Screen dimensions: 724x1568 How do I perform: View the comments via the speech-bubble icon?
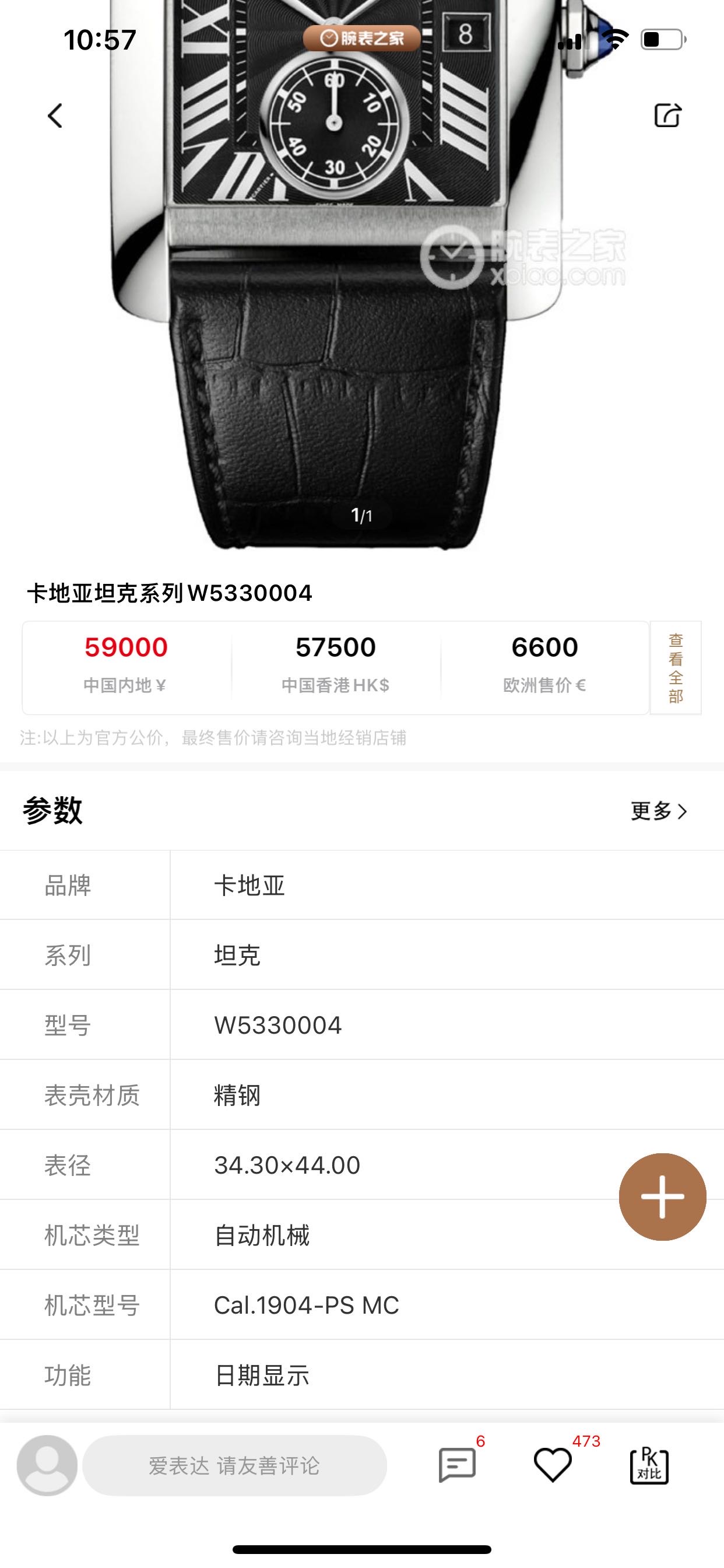pyautogui.click(x=457, y=1465)
